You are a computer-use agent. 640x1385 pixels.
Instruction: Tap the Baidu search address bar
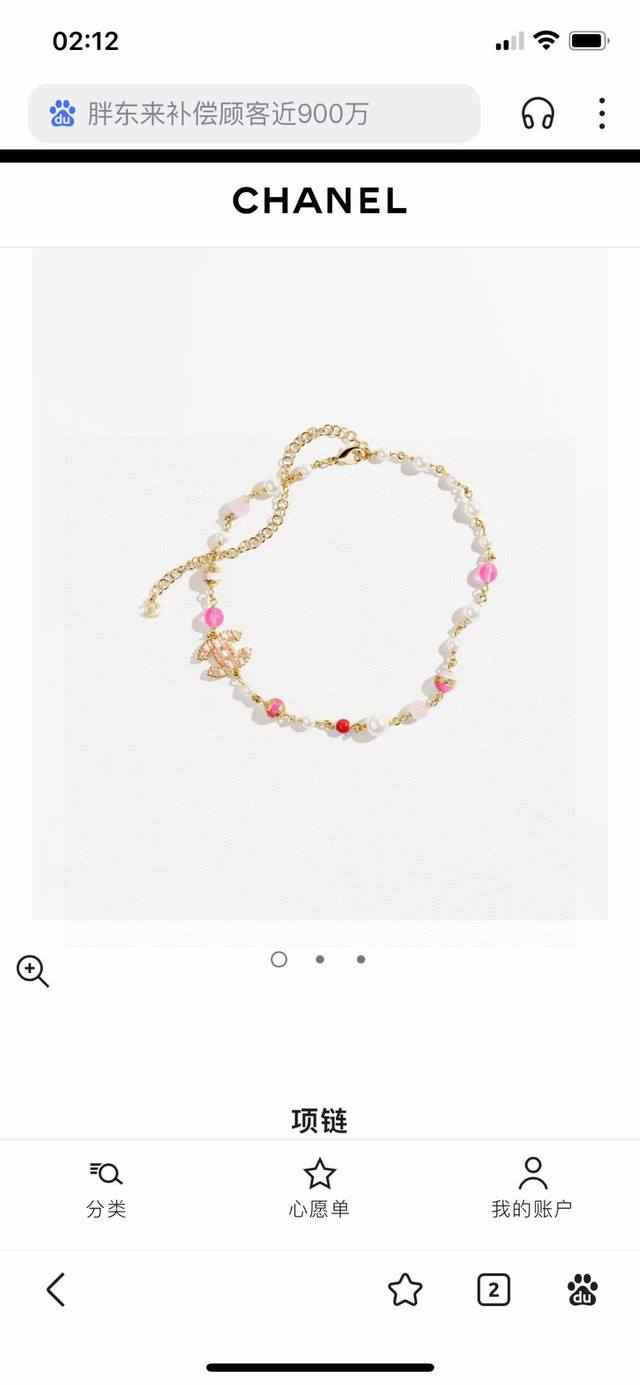click(255, 114)
